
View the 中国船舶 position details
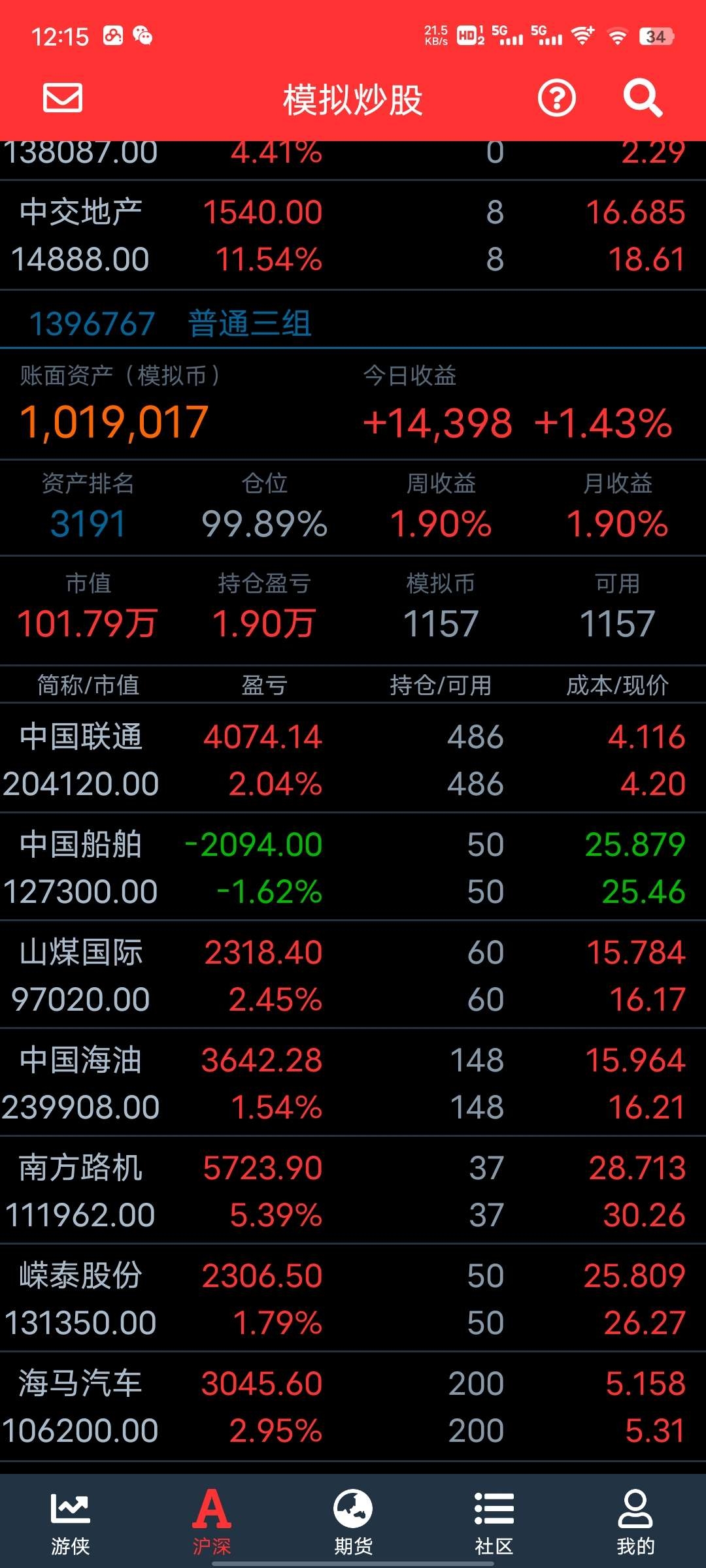tap(353, 867)
